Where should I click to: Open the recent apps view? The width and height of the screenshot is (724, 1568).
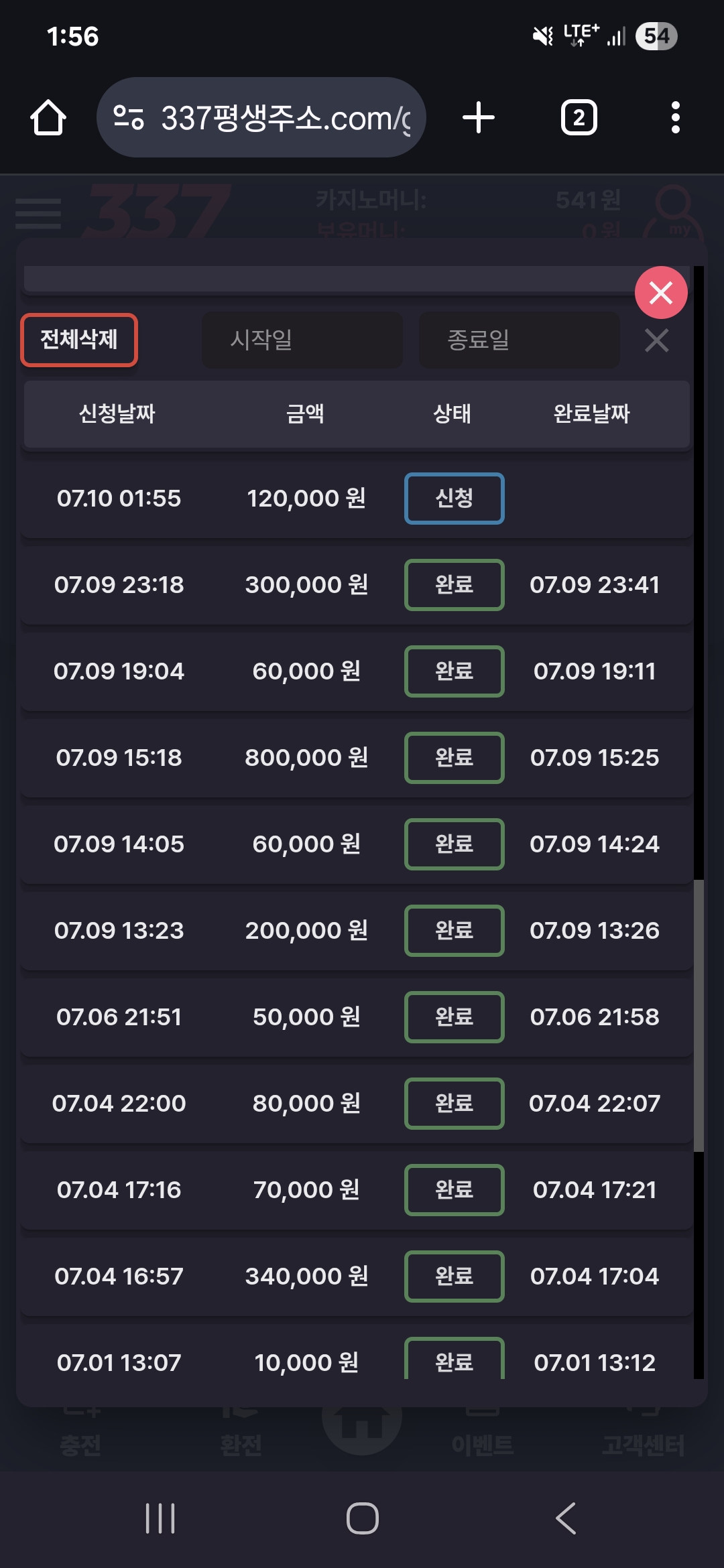click(x=160, y=1518)
